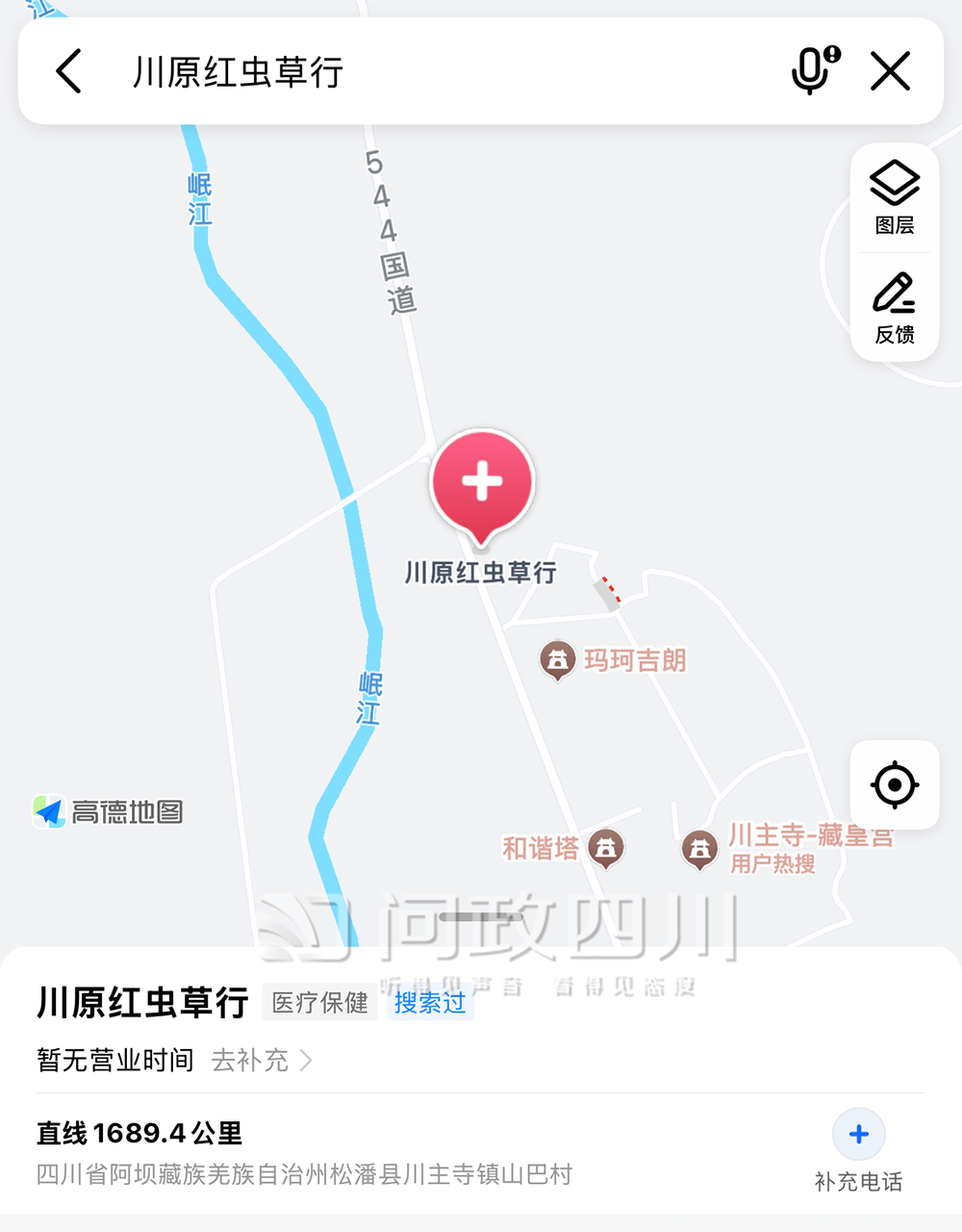The width and height of the screenshot is (962, 1232).
Task: Close search with the X icon
Action: [x=891, y=70]
